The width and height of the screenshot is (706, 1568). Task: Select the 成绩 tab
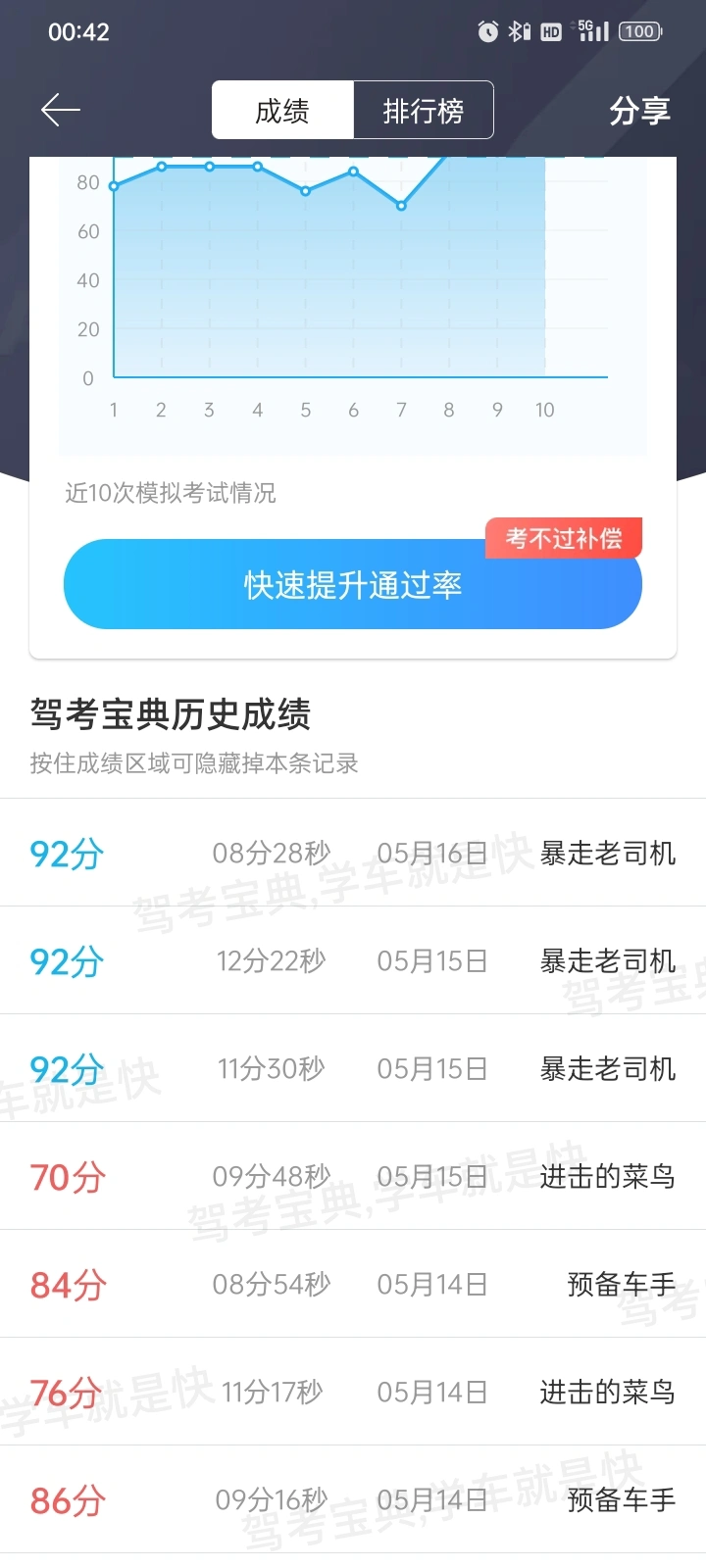pos(282,110)
